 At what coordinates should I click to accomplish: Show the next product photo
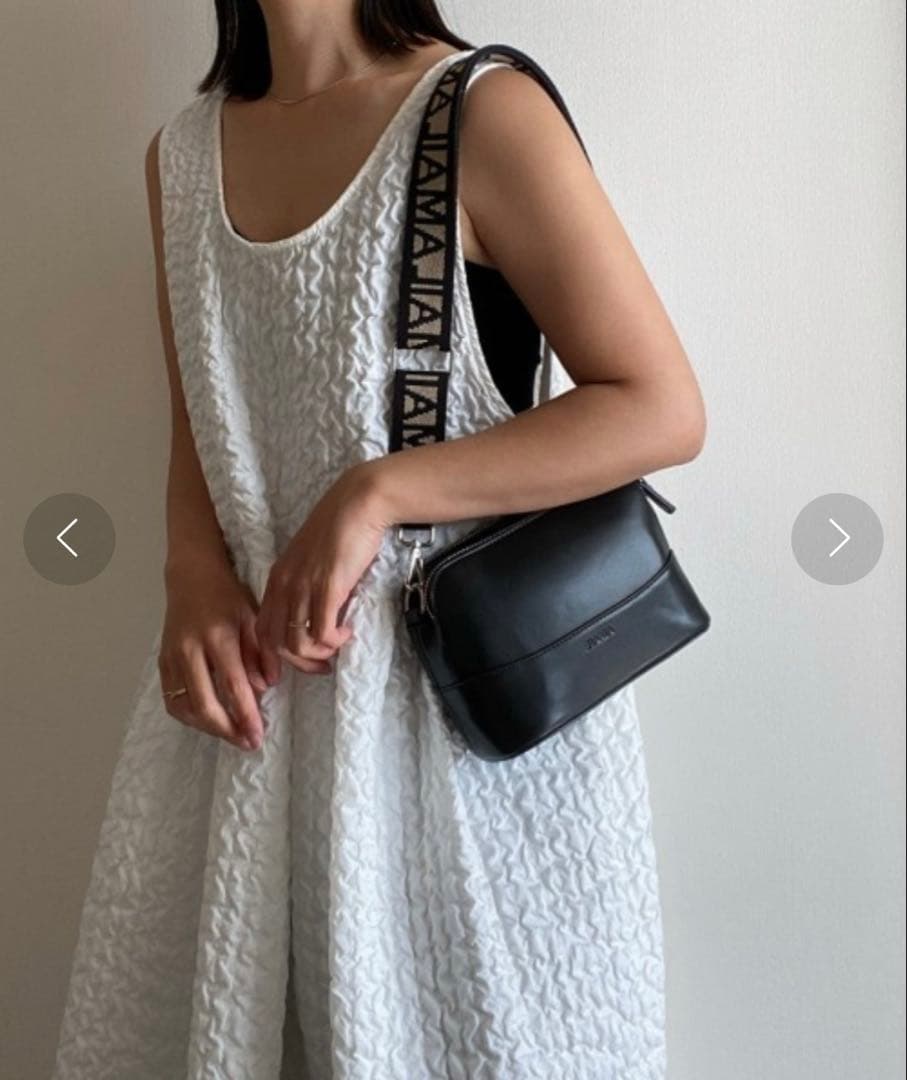tap(837, 539)
